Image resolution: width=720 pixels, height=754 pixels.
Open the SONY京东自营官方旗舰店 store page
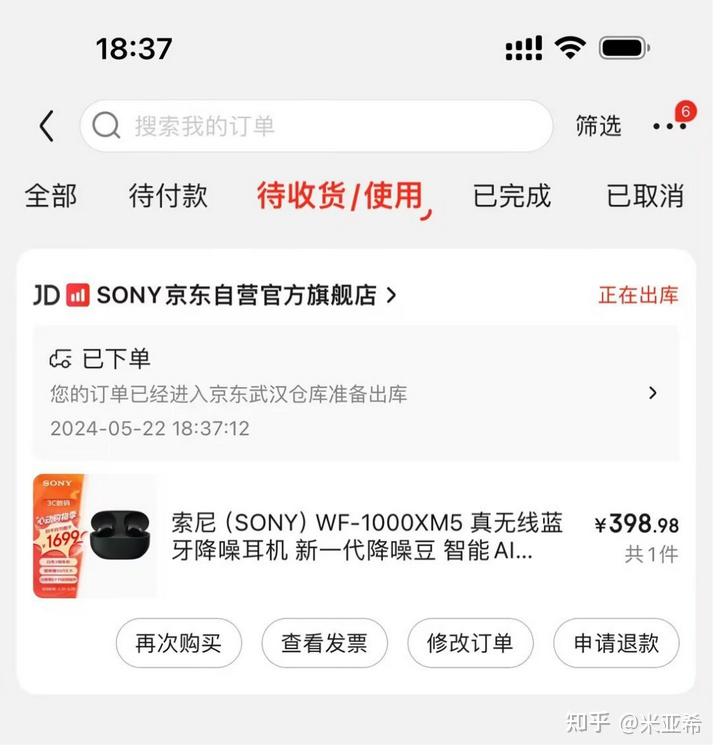(236, 295)
